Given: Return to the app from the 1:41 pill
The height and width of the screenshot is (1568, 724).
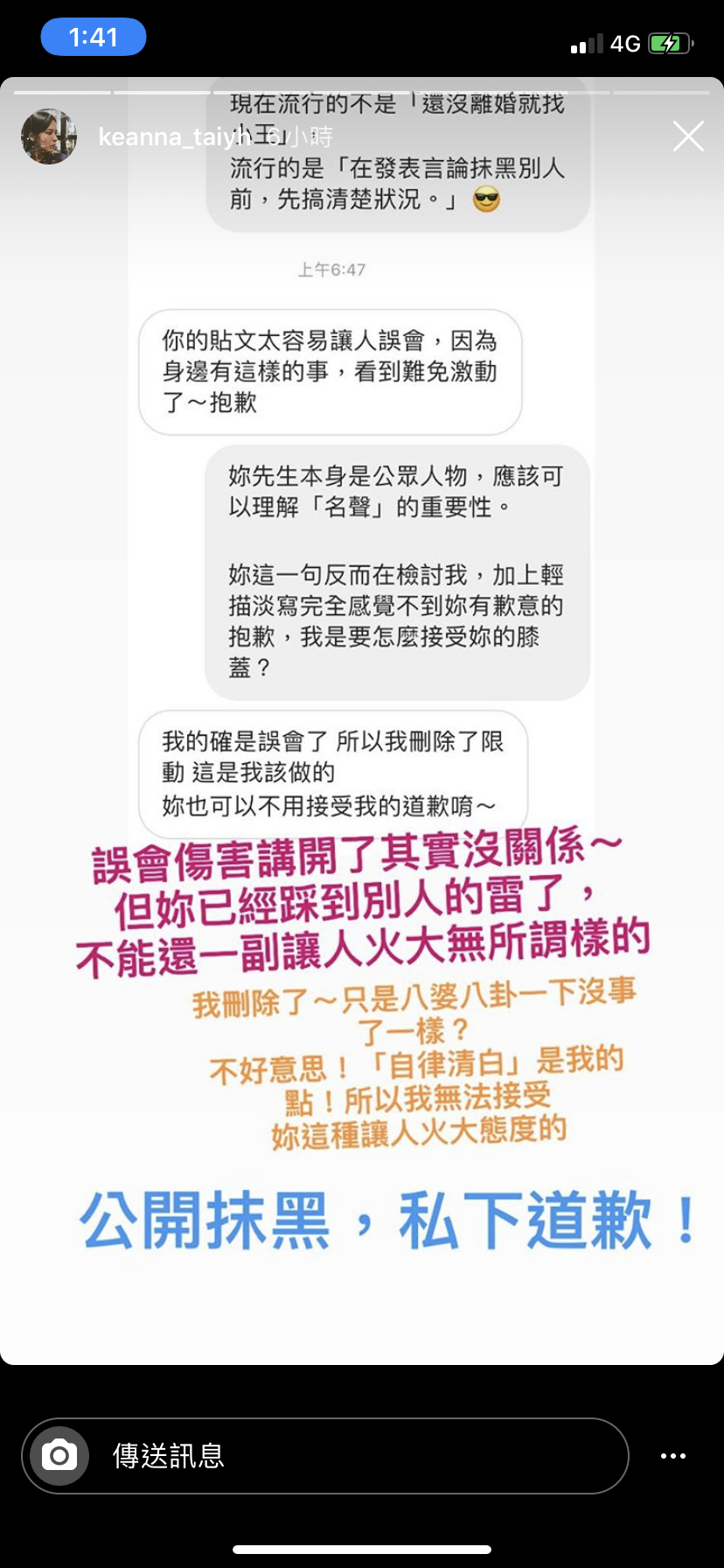Looking at the screenshot, I should coord(93,38).
